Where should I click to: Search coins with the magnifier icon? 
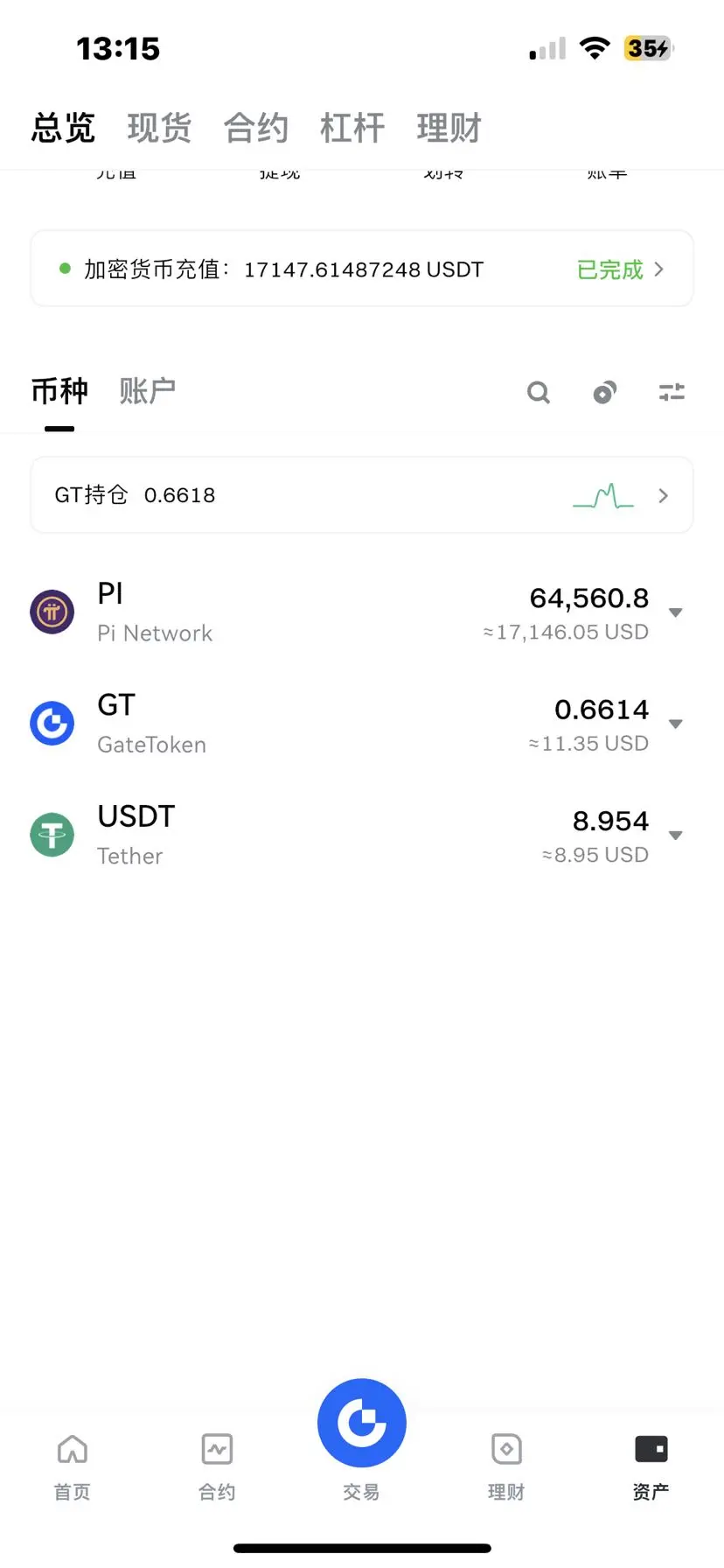tap(539, 393)
